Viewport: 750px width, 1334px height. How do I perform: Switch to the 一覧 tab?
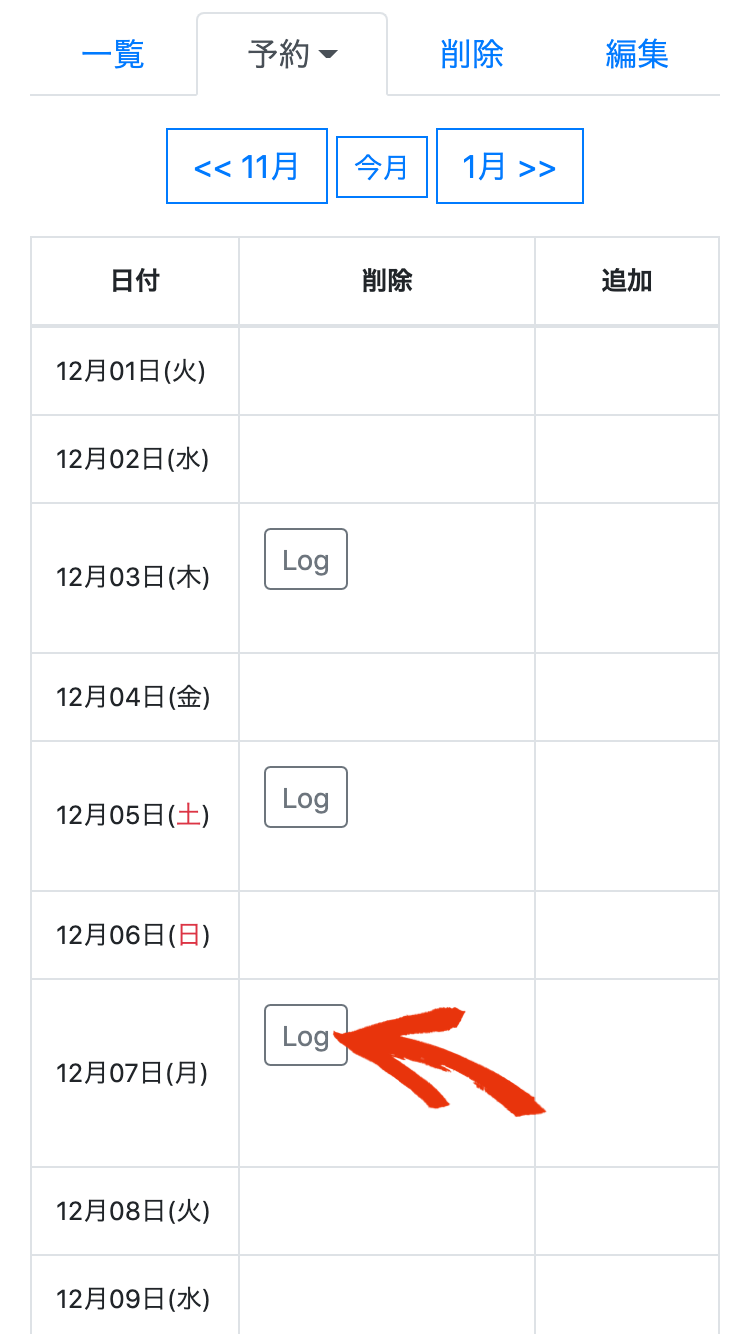pos(113,54)
